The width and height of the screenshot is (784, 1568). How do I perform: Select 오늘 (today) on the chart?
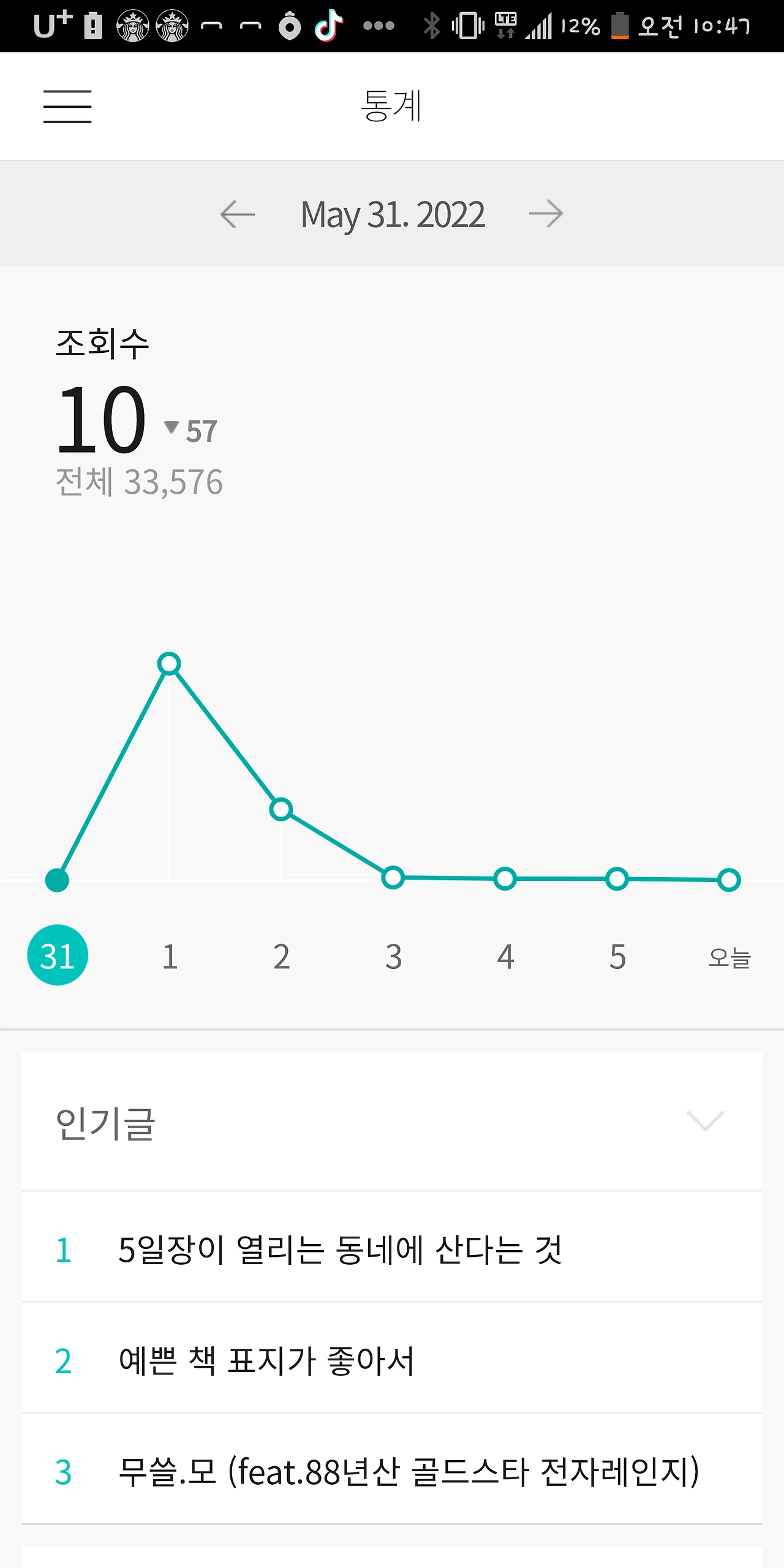(729, 957)
